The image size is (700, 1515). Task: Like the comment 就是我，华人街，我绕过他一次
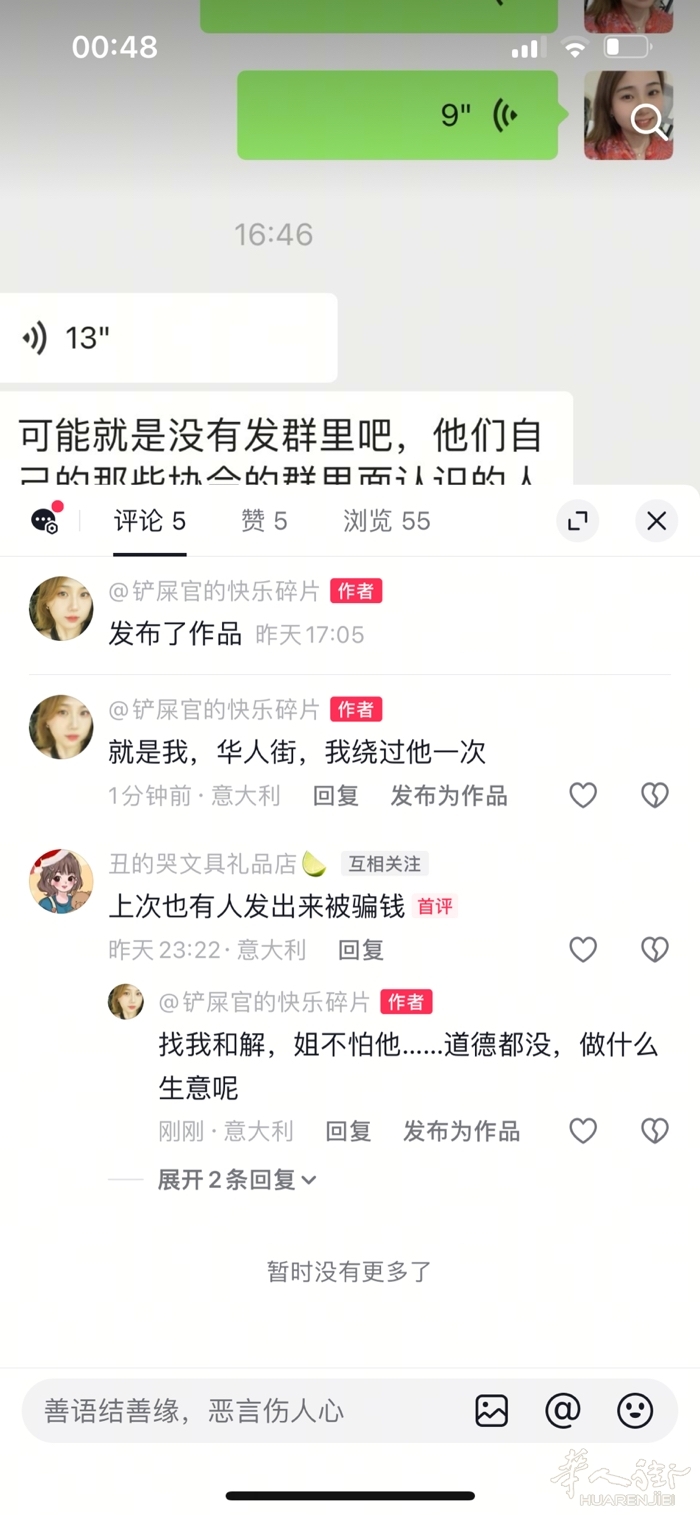[583, 795]
